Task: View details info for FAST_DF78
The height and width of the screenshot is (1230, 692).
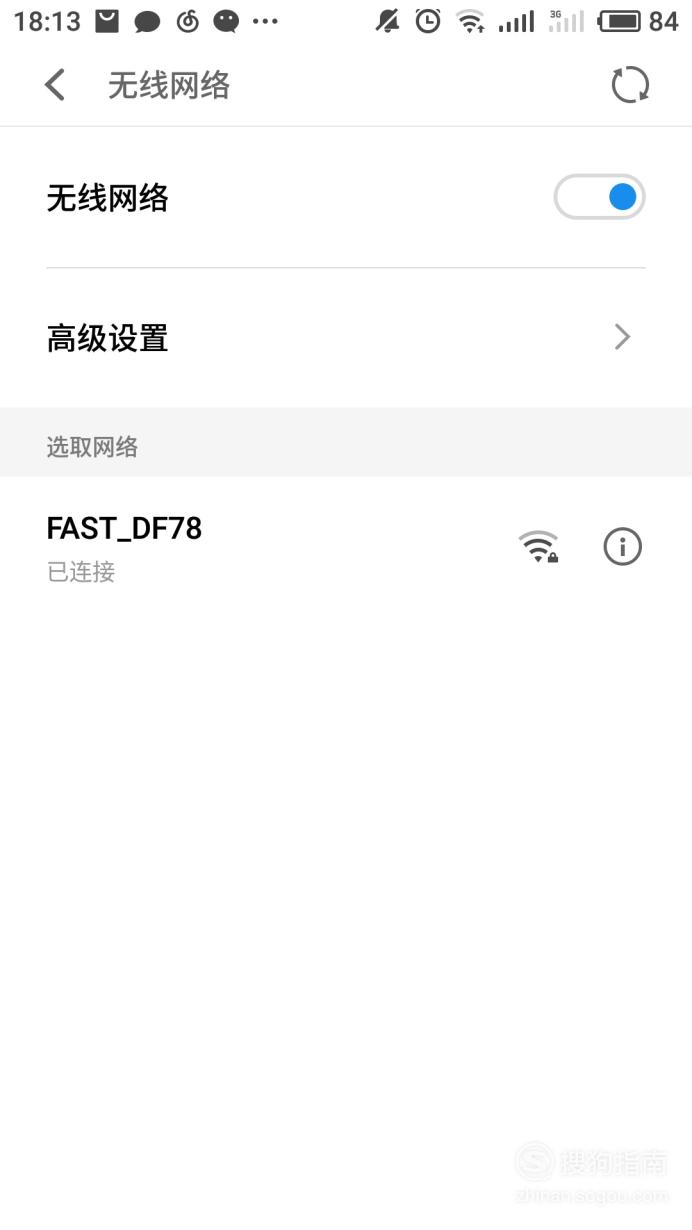Action: 622,547
